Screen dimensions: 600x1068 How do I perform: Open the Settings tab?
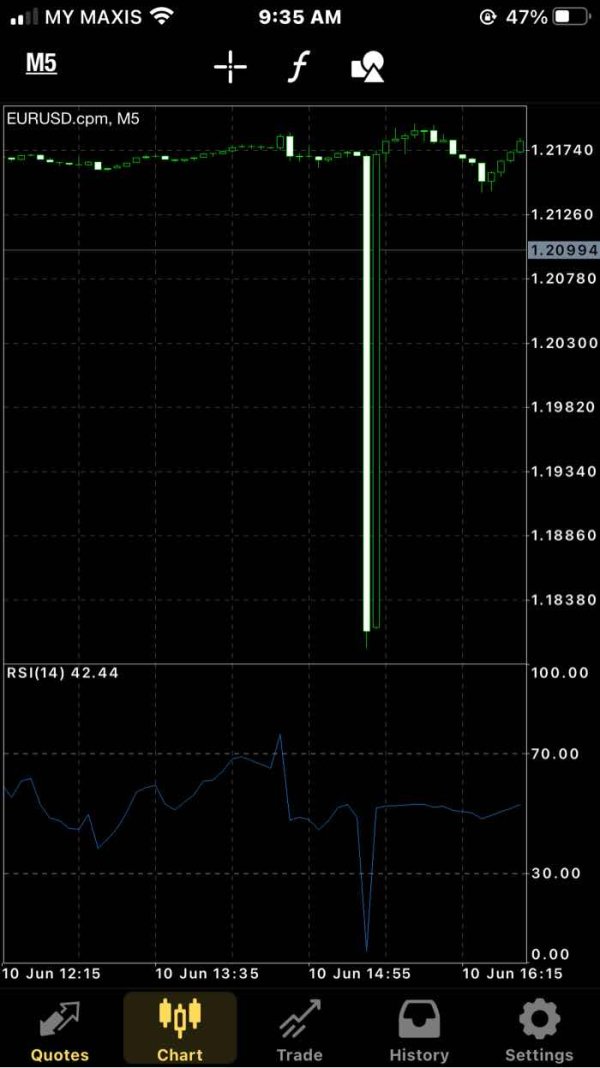pyautogui.click(x=539, y=1028)
